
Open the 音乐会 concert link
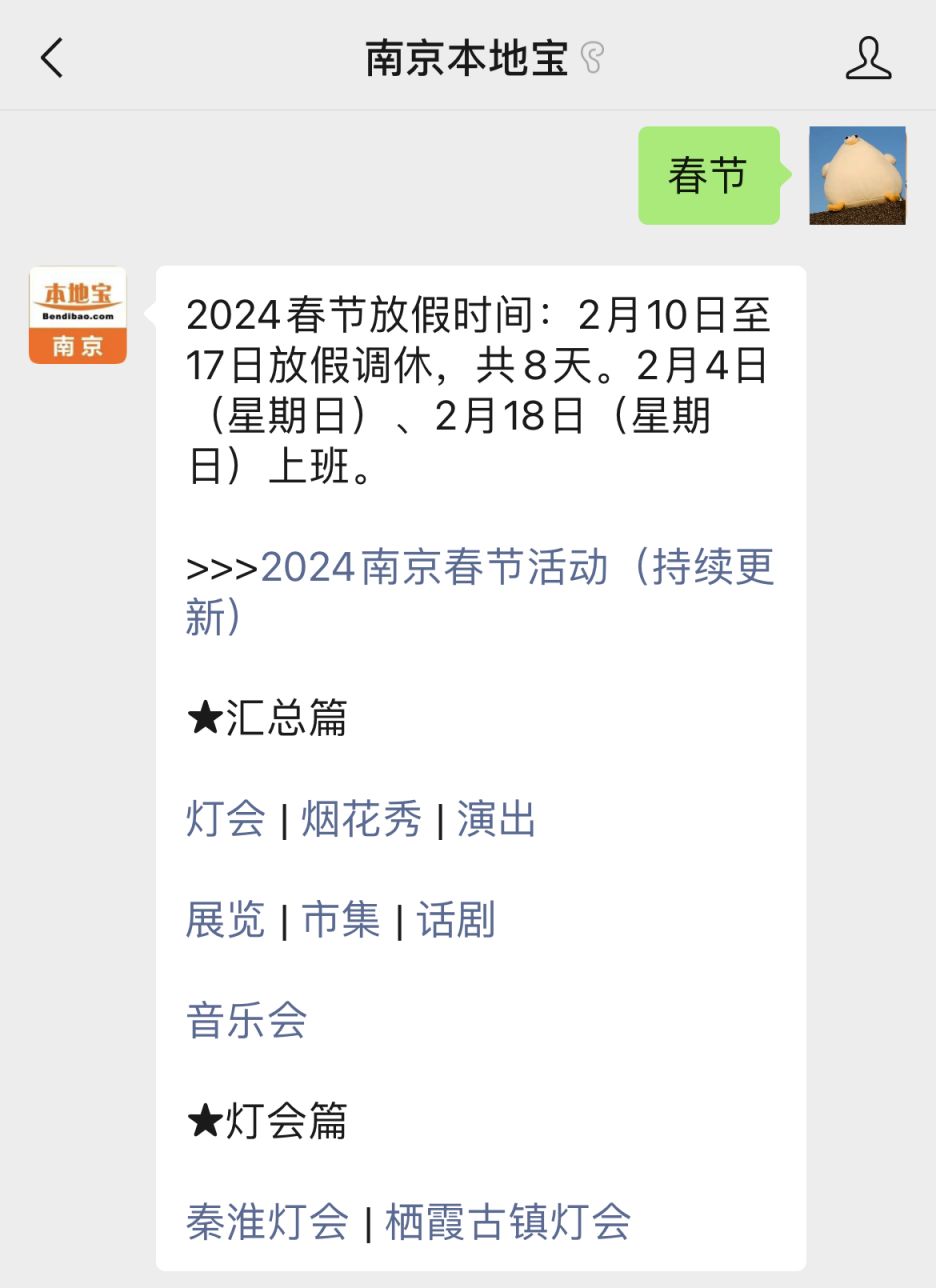pyautogui.click(x=245, y=1022)
